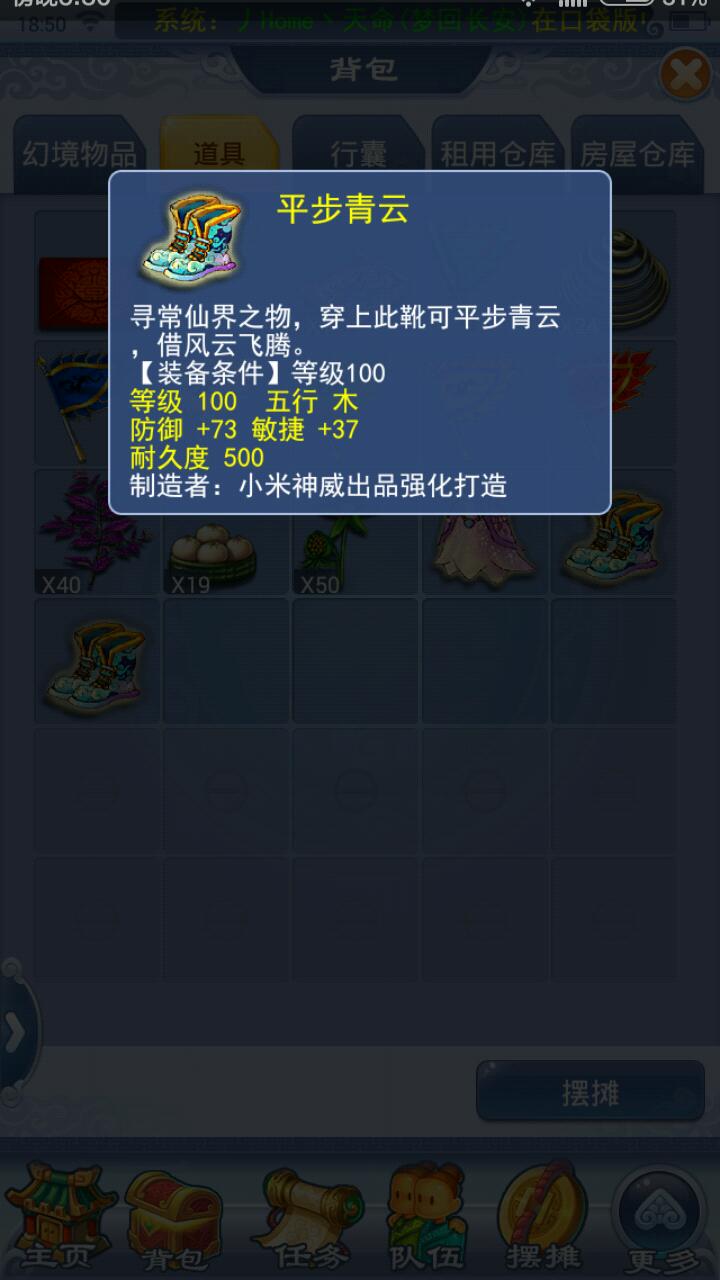720x1280 pixels.
Task: Open 背包 from the bottom bar
Action: point(173,1217)
